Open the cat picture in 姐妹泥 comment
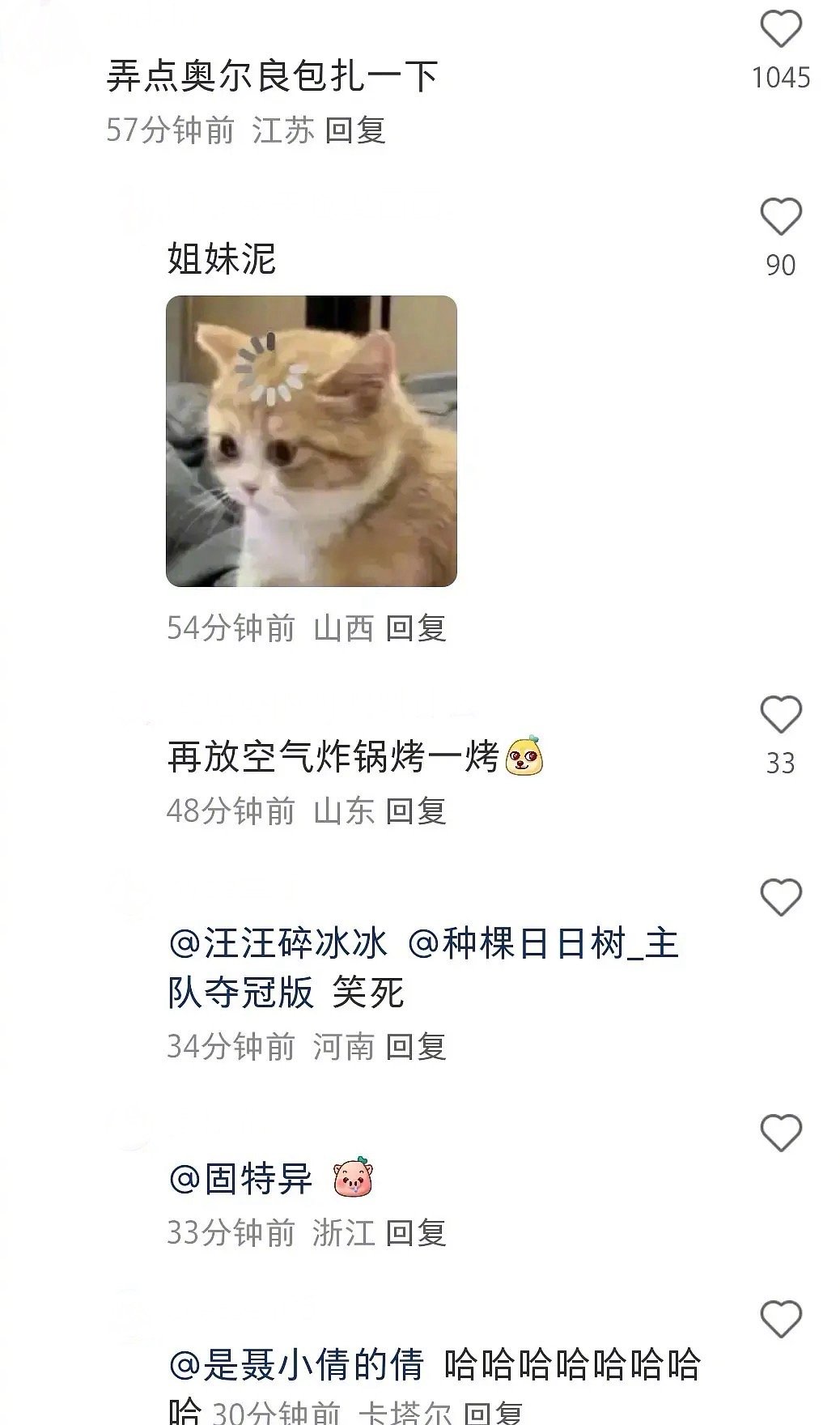The width and height of the screenshot is (840, 1425). [x=312, y=440]
